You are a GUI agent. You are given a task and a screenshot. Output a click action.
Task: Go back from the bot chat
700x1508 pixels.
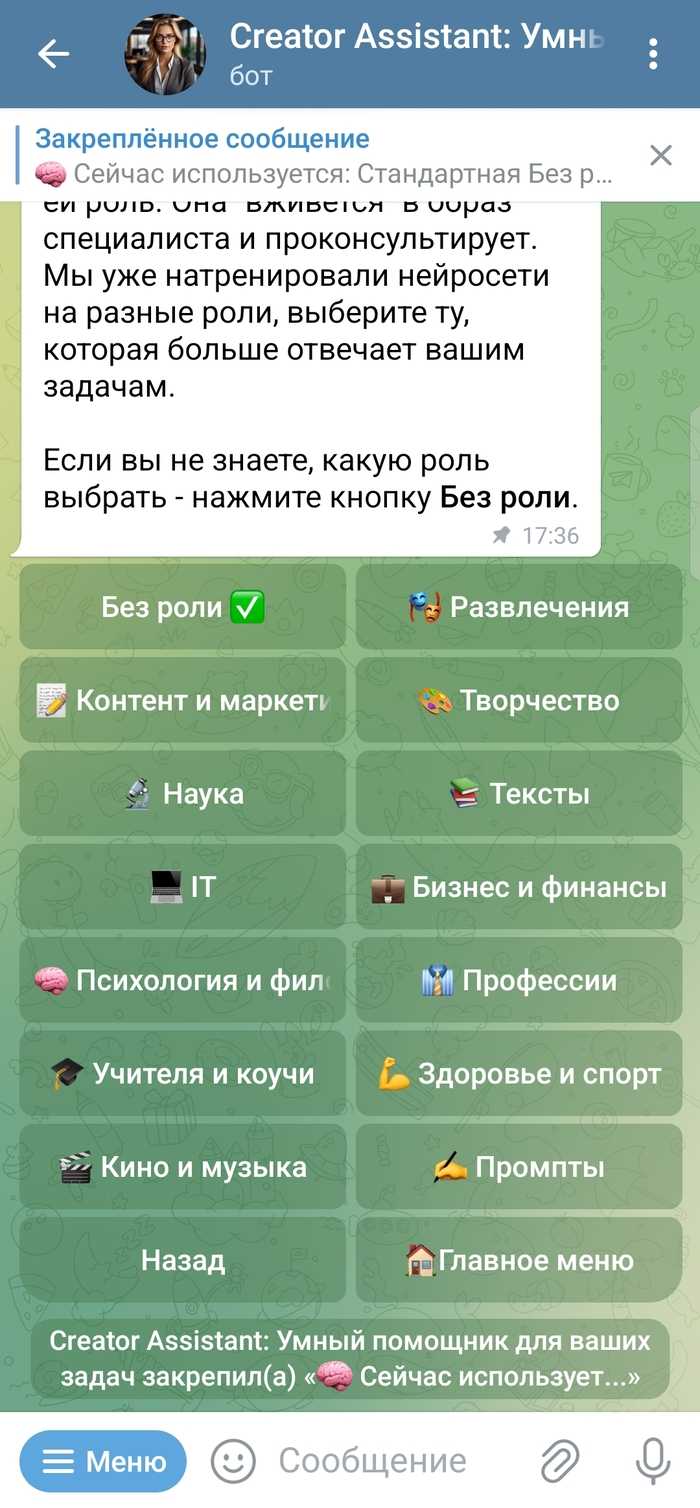[53, 54]
